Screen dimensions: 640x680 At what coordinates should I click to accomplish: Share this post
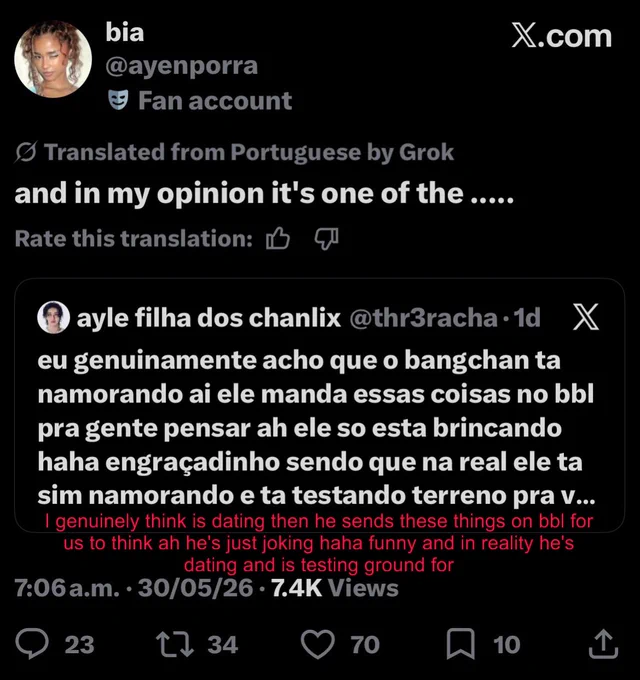pyautogui.click(x=603, y=644)
